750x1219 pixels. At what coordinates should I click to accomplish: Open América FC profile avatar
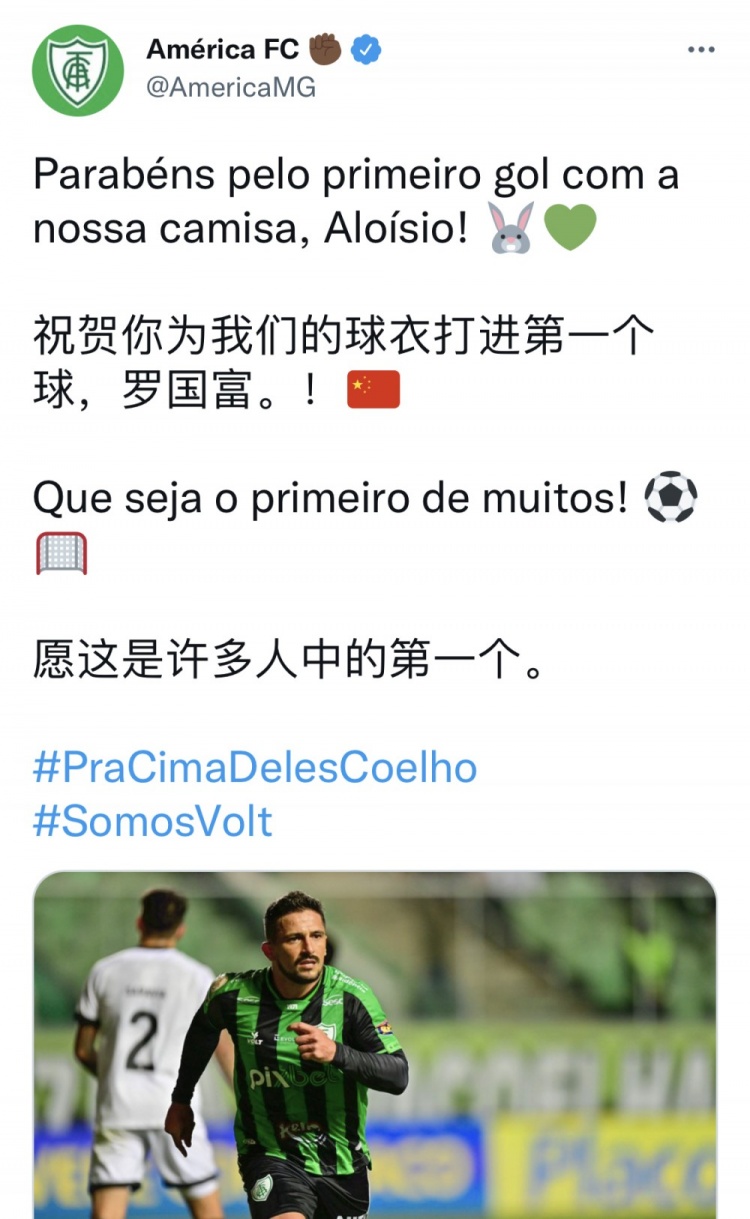click(x=78, y=70)
